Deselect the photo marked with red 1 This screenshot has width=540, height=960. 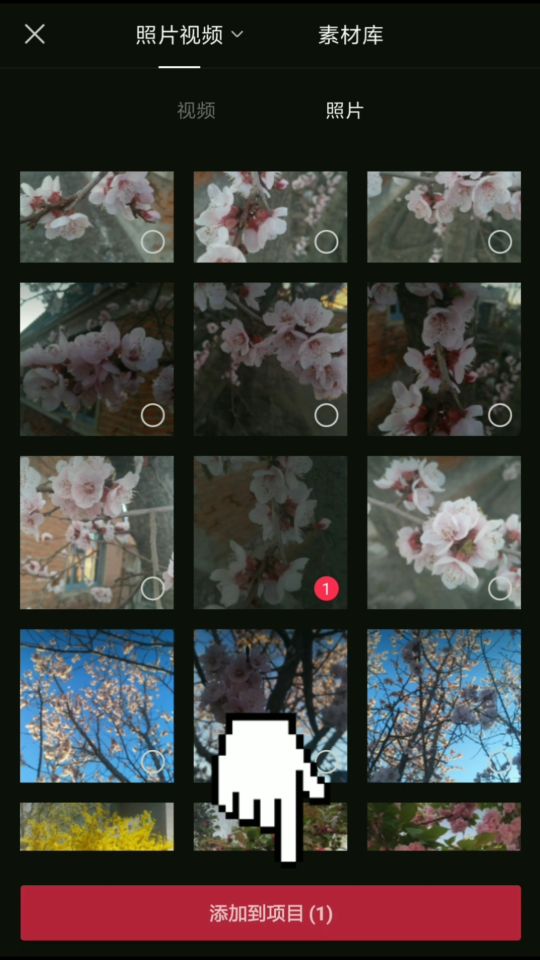pos(326,589)
